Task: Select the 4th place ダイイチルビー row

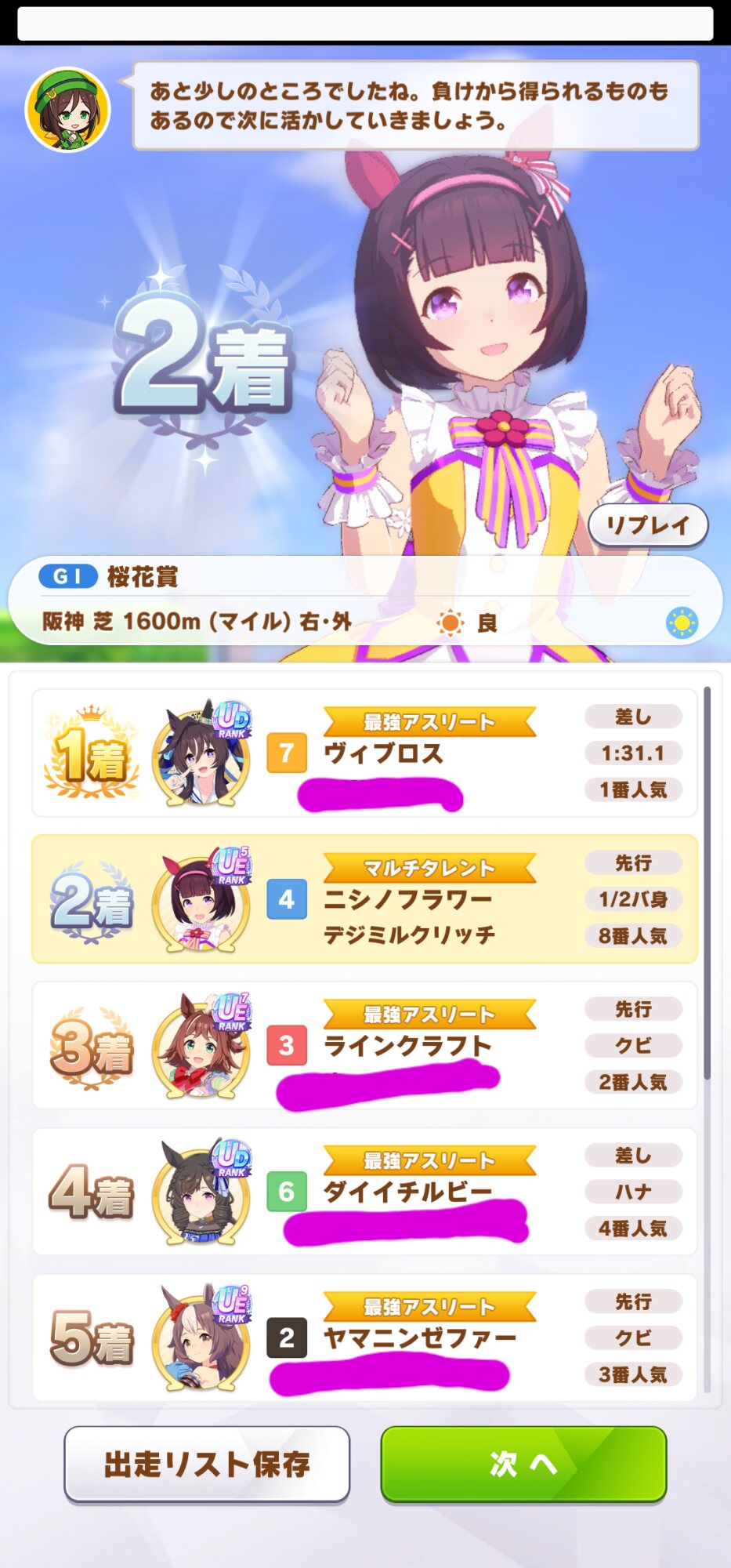Action: click(x=364, y=1192)
